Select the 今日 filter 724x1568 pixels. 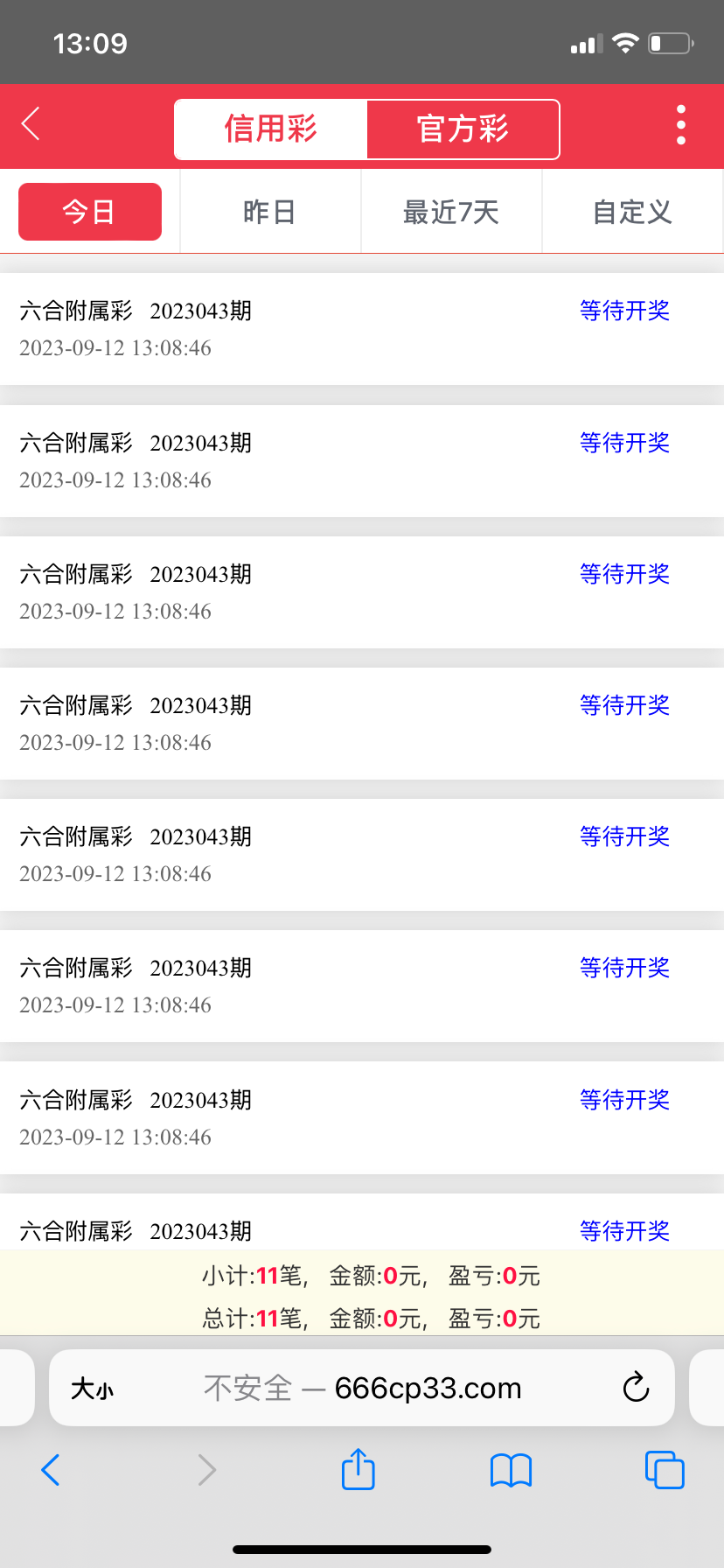(90, 212)
